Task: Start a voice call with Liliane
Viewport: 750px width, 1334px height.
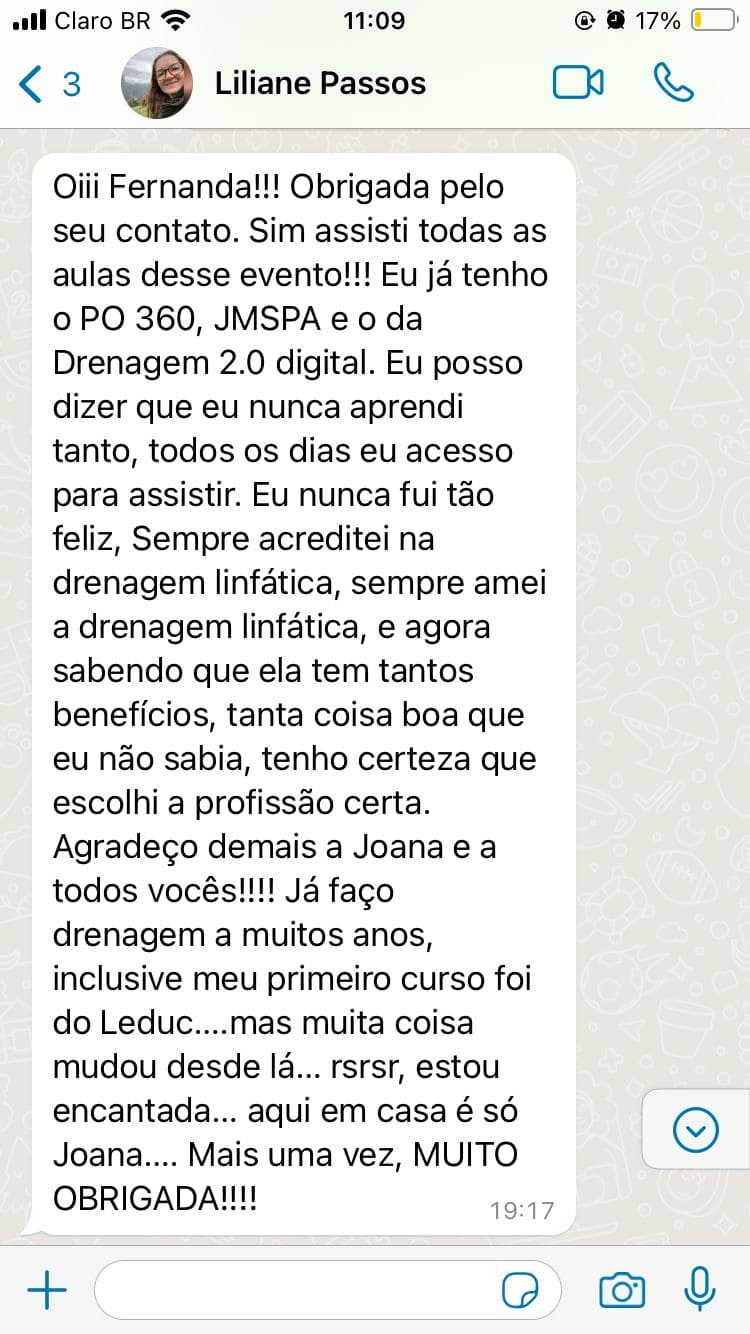Action: pyautogui.click(x=673, y=83)
